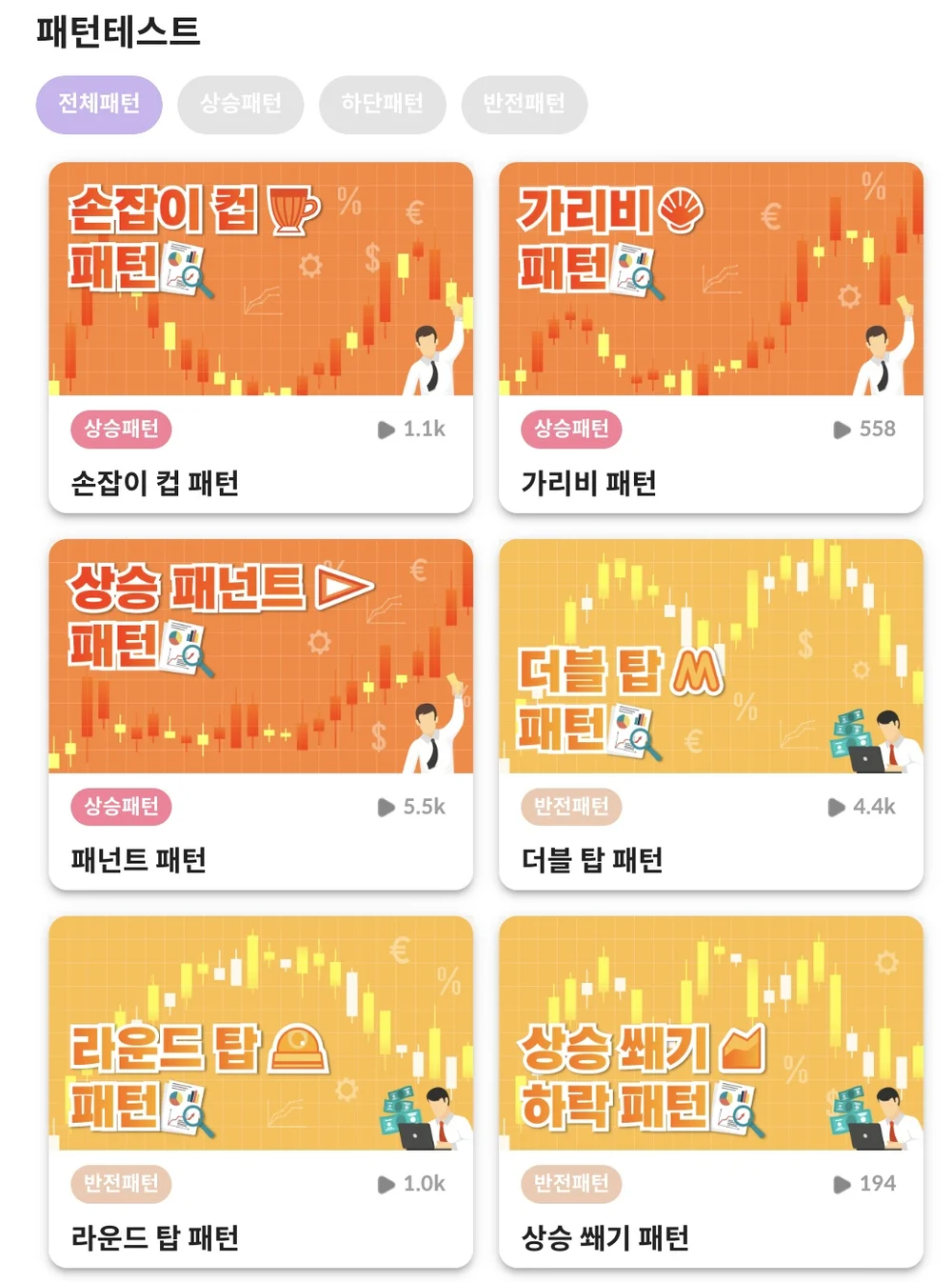Click the play icon beside 5.5k on 패넌트 패턴
The width and height of the screenshot is (952, 1282).
point(384,806)
